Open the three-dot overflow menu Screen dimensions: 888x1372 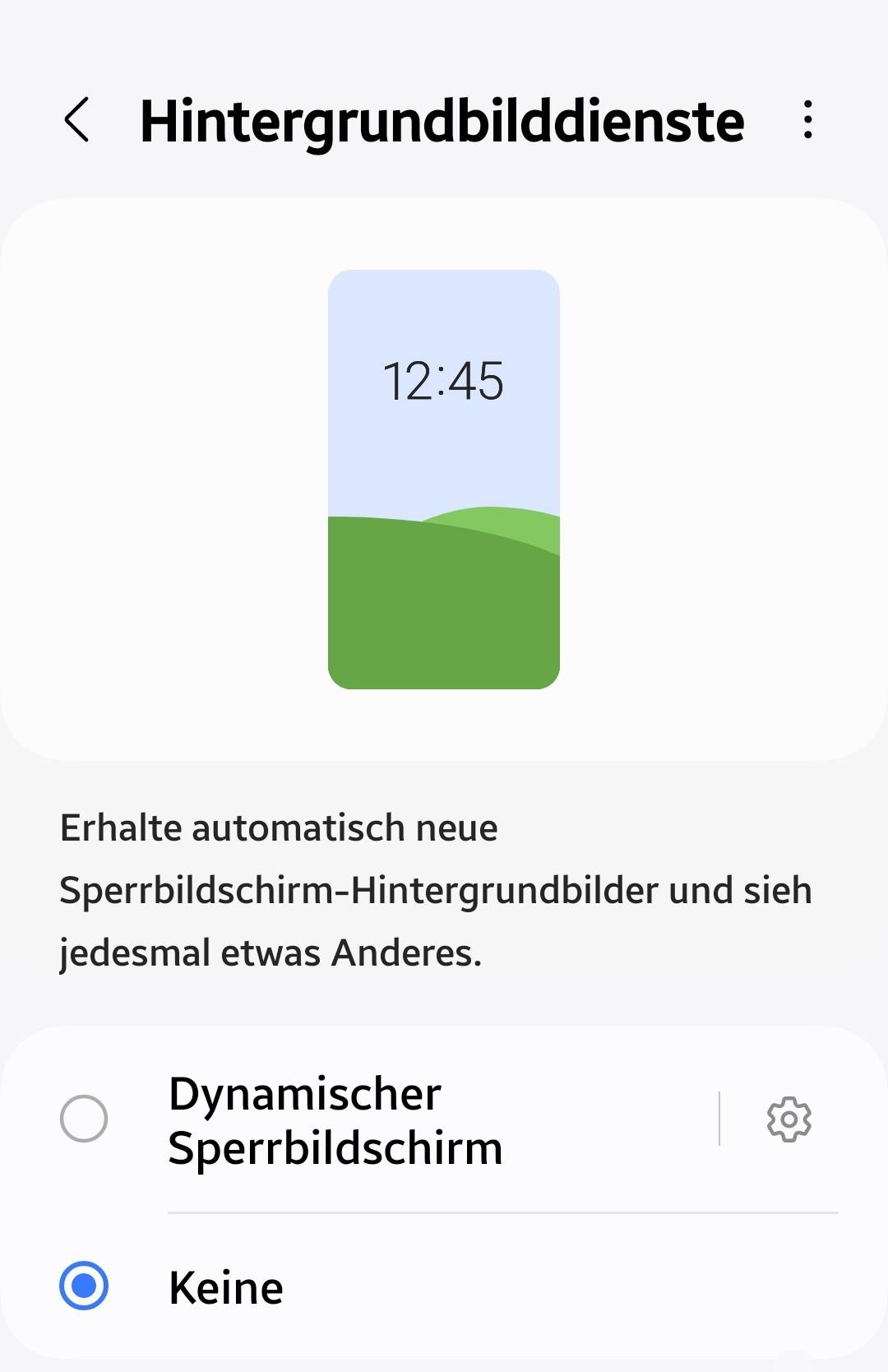[x=808, y=120]
